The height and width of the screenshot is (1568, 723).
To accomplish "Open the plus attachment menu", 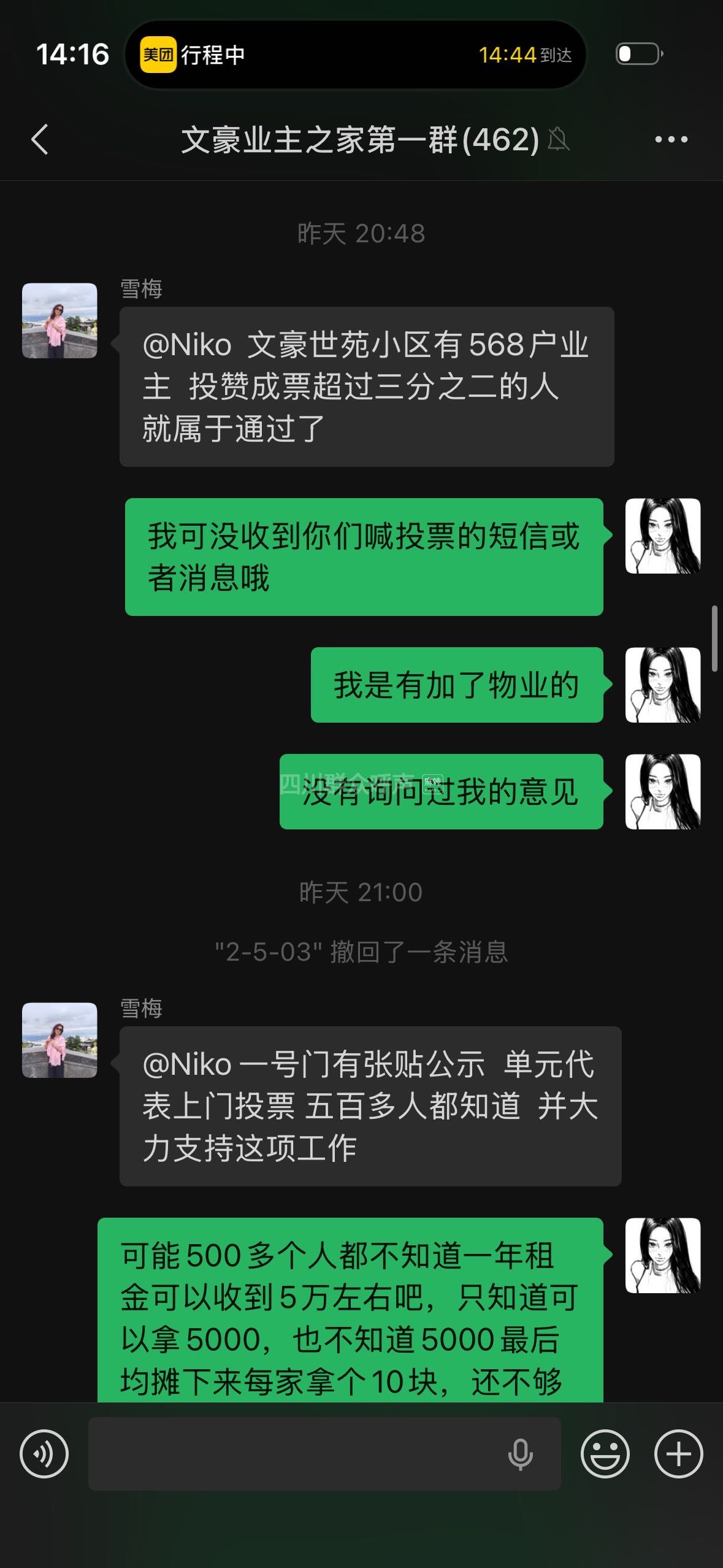I will click(x=678, y=1453).
